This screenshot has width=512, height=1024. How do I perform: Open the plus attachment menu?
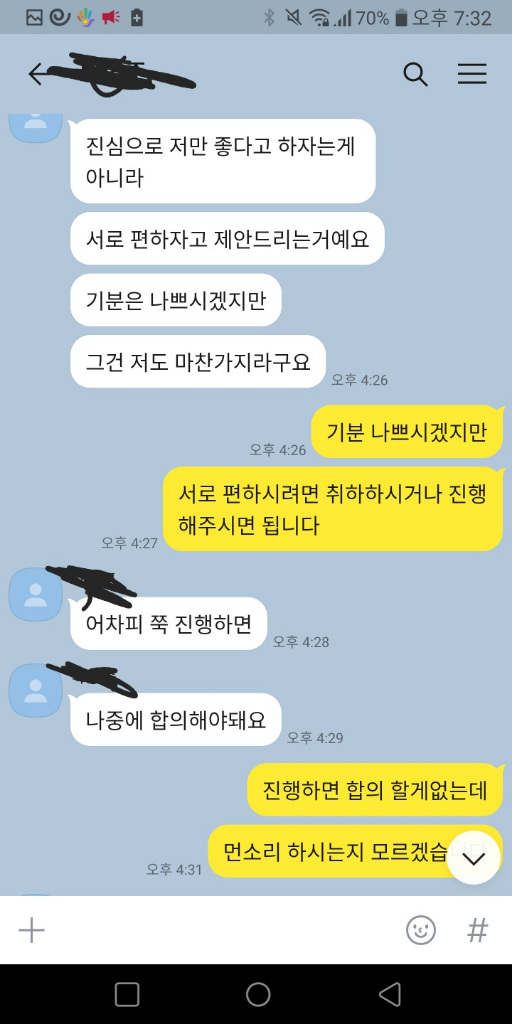(31, 929)
